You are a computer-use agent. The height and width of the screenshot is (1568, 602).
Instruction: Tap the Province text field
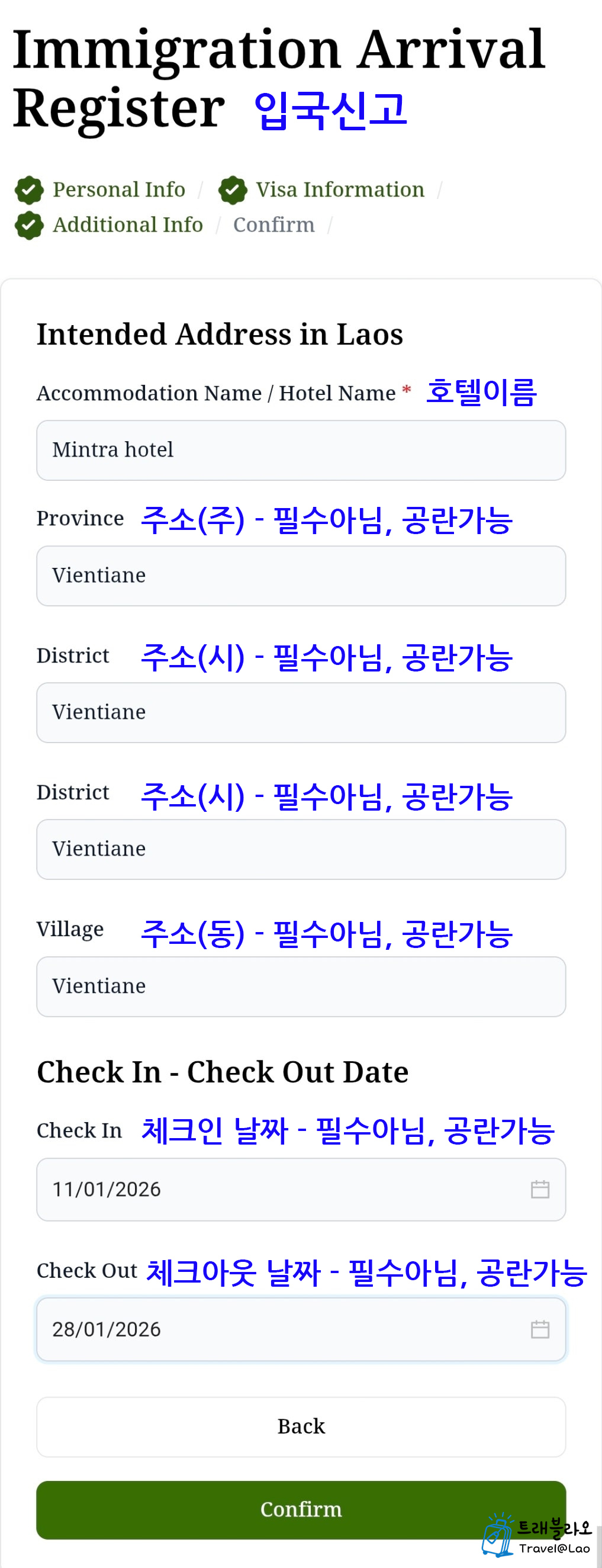[301, 576]
